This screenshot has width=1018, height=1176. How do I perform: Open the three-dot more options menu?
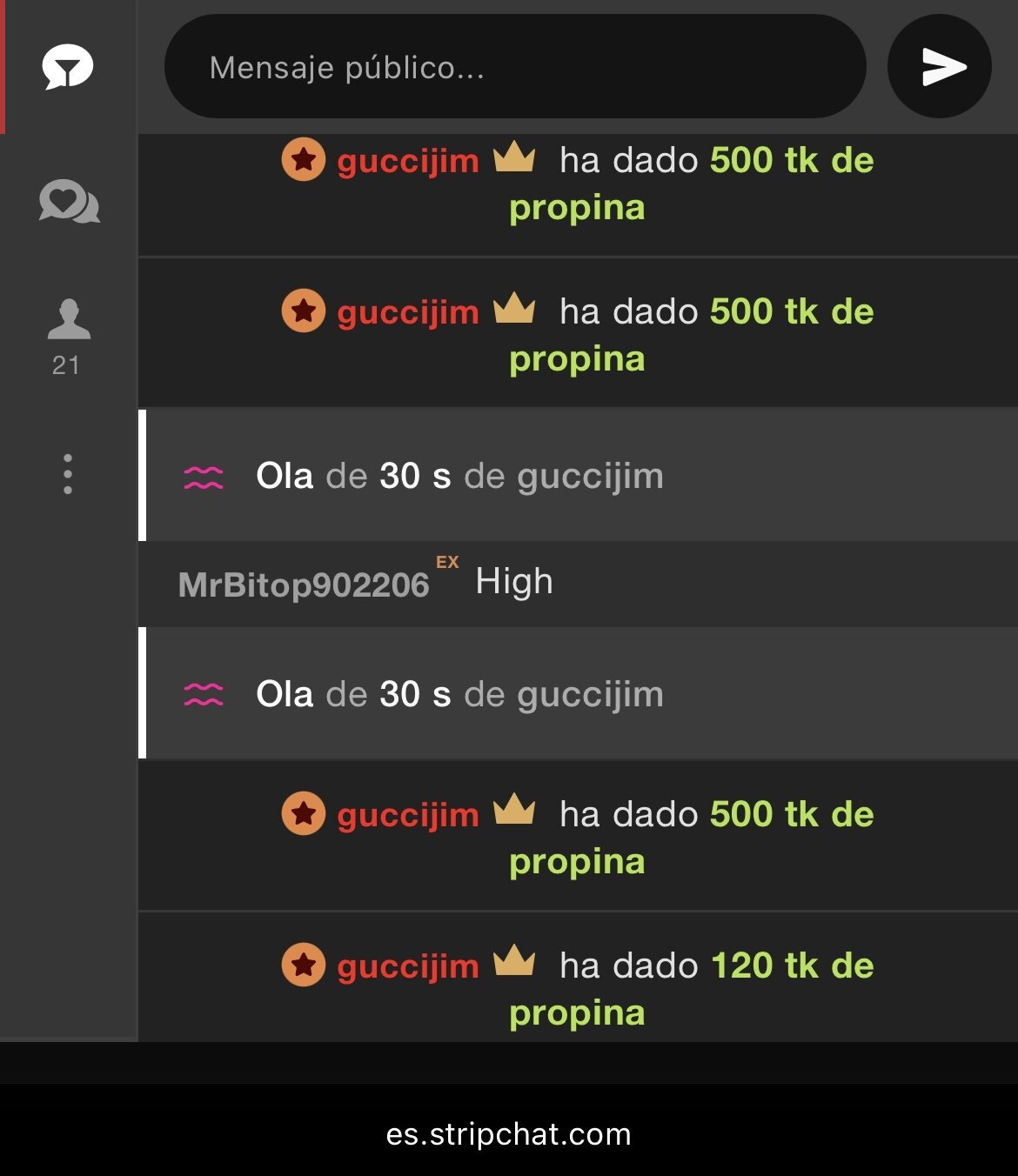pyautogui.click(x=68, y=474)
